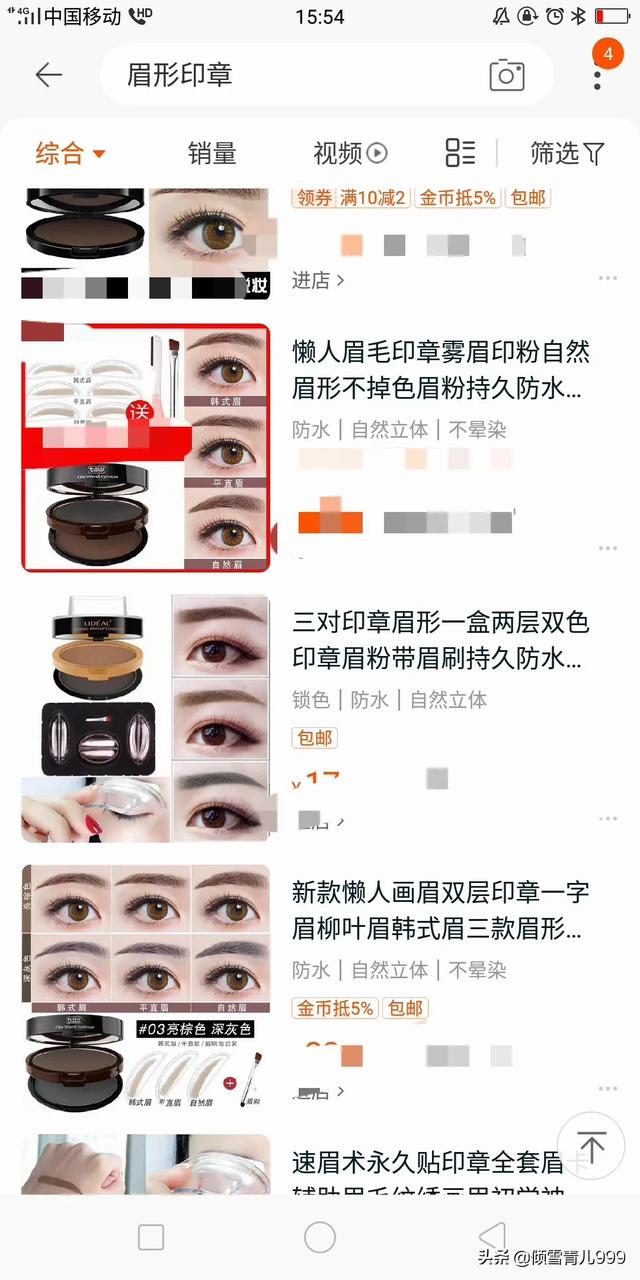The image size is (640, 1280).
Task: Open the 速眉术永久贴印章全套 product
Action: tap(440, 1165)
